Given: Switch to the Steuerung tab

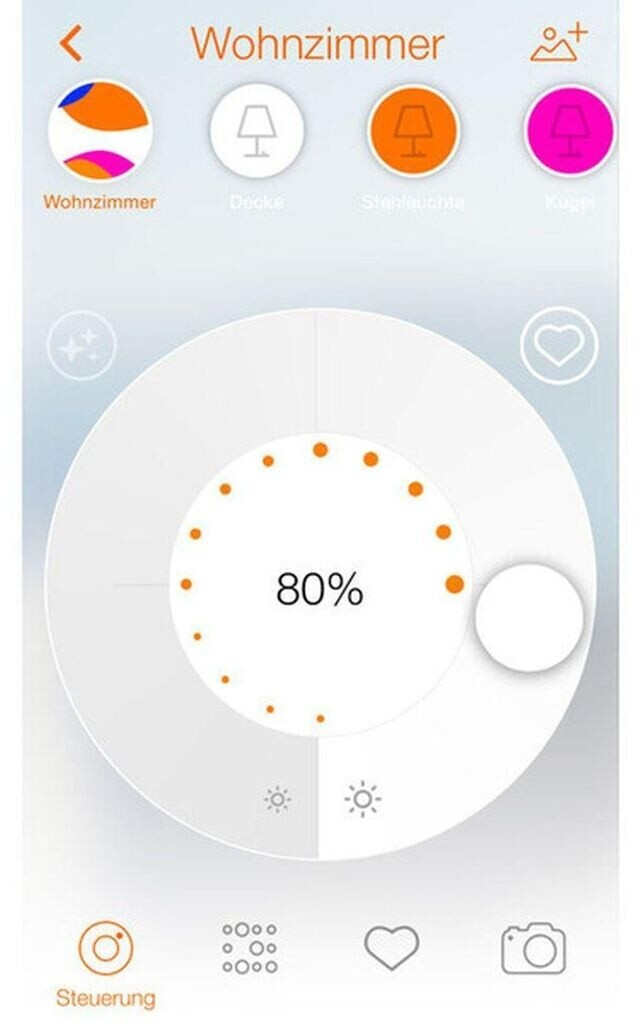Looking at the screenshot, I should tap(105, 948).
